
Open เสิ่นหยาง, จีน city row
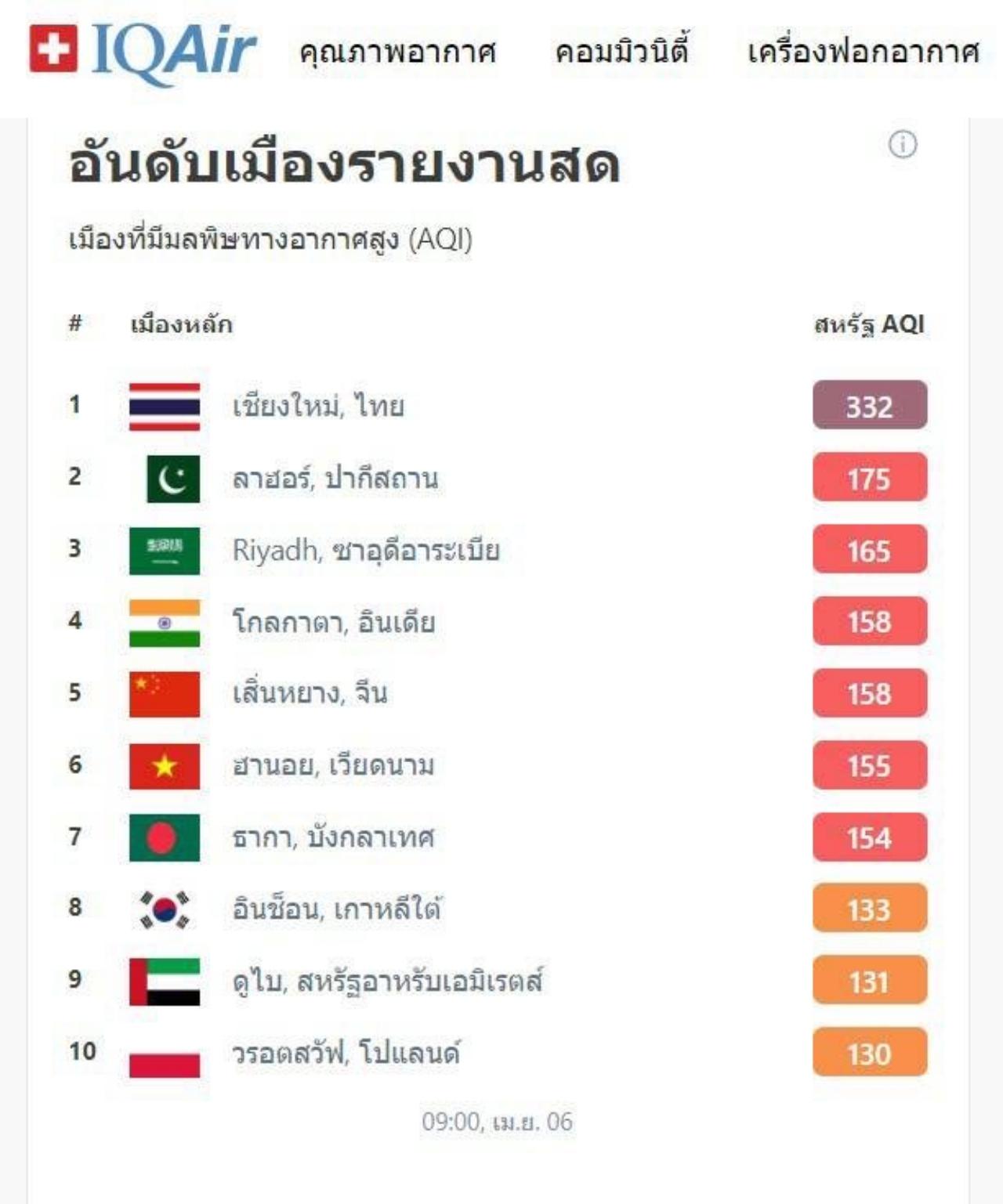pyautogui.click(x=310, y=694)
